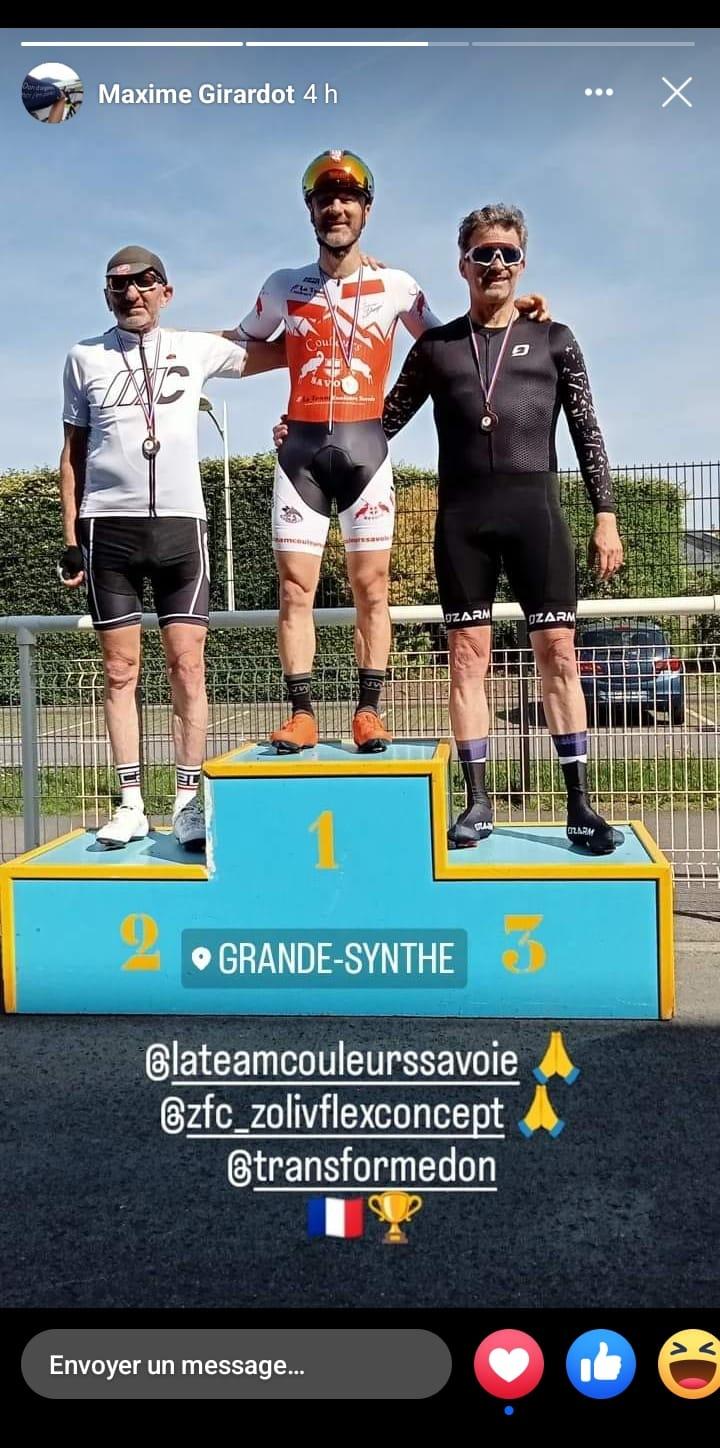Open the @lateamcouleurssavoie mention

(333, 1062)
